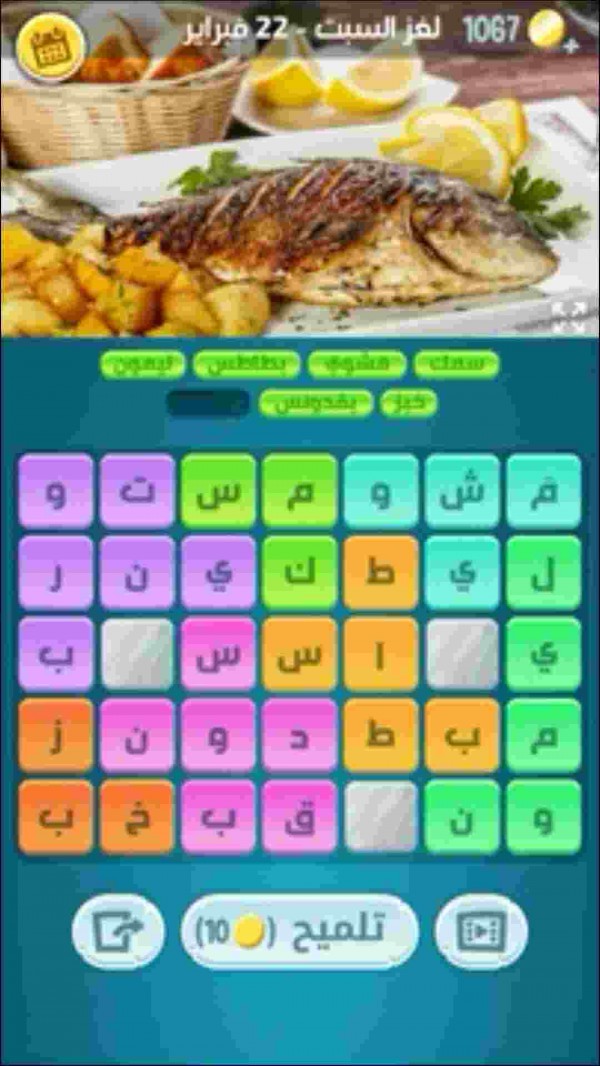The width and height of the screenshot is (600, 1066).
Task: Select the letter ك tile
Action: point(299,573)
